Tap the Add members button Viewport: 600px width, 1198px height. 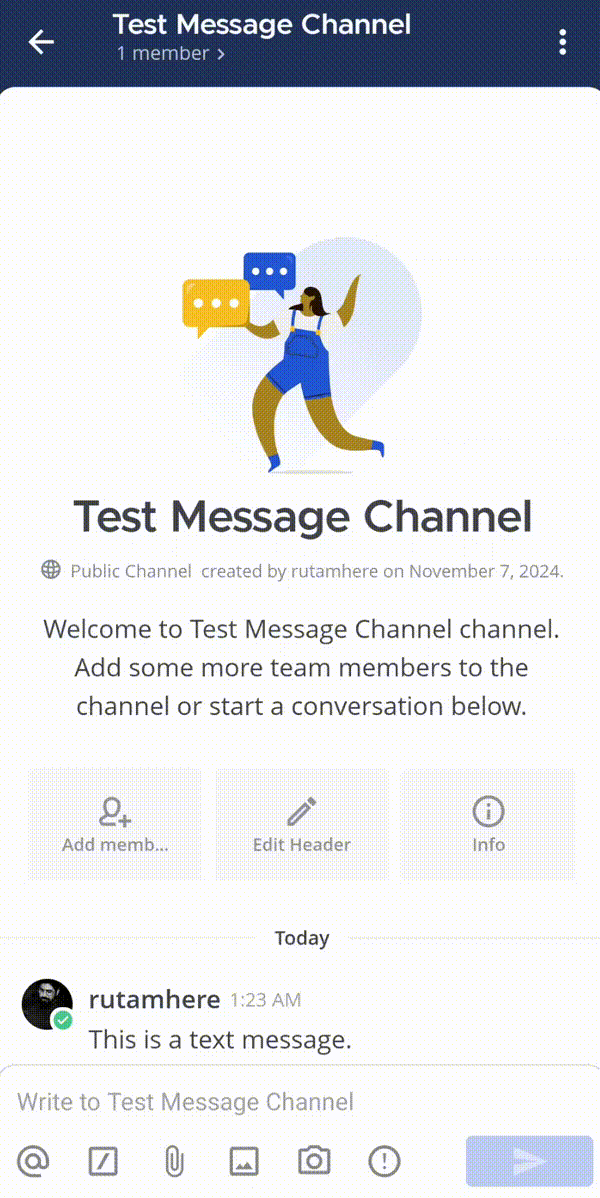[115, 824]
